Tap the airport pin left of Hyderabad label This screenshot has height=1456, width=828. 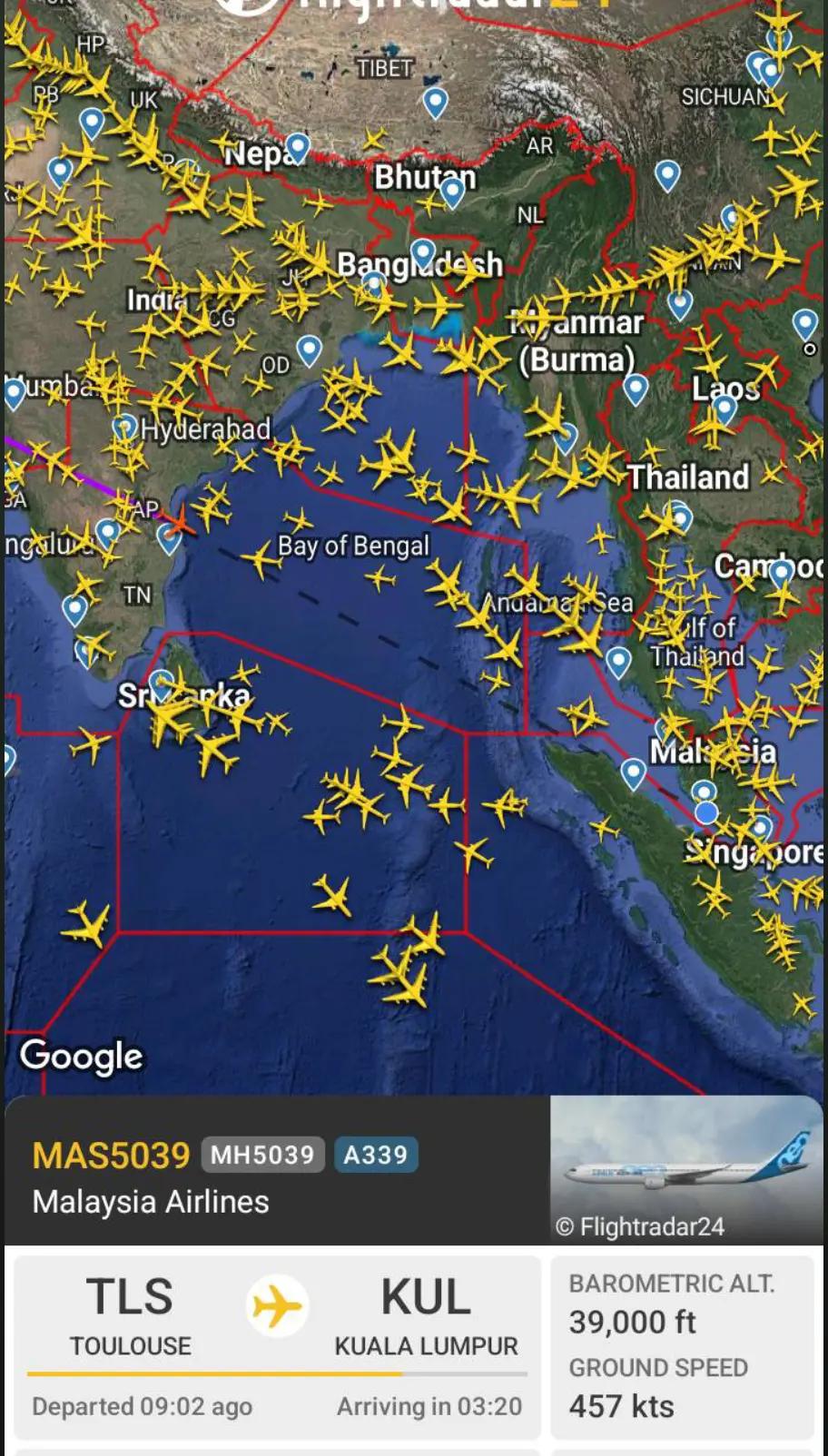124,428
